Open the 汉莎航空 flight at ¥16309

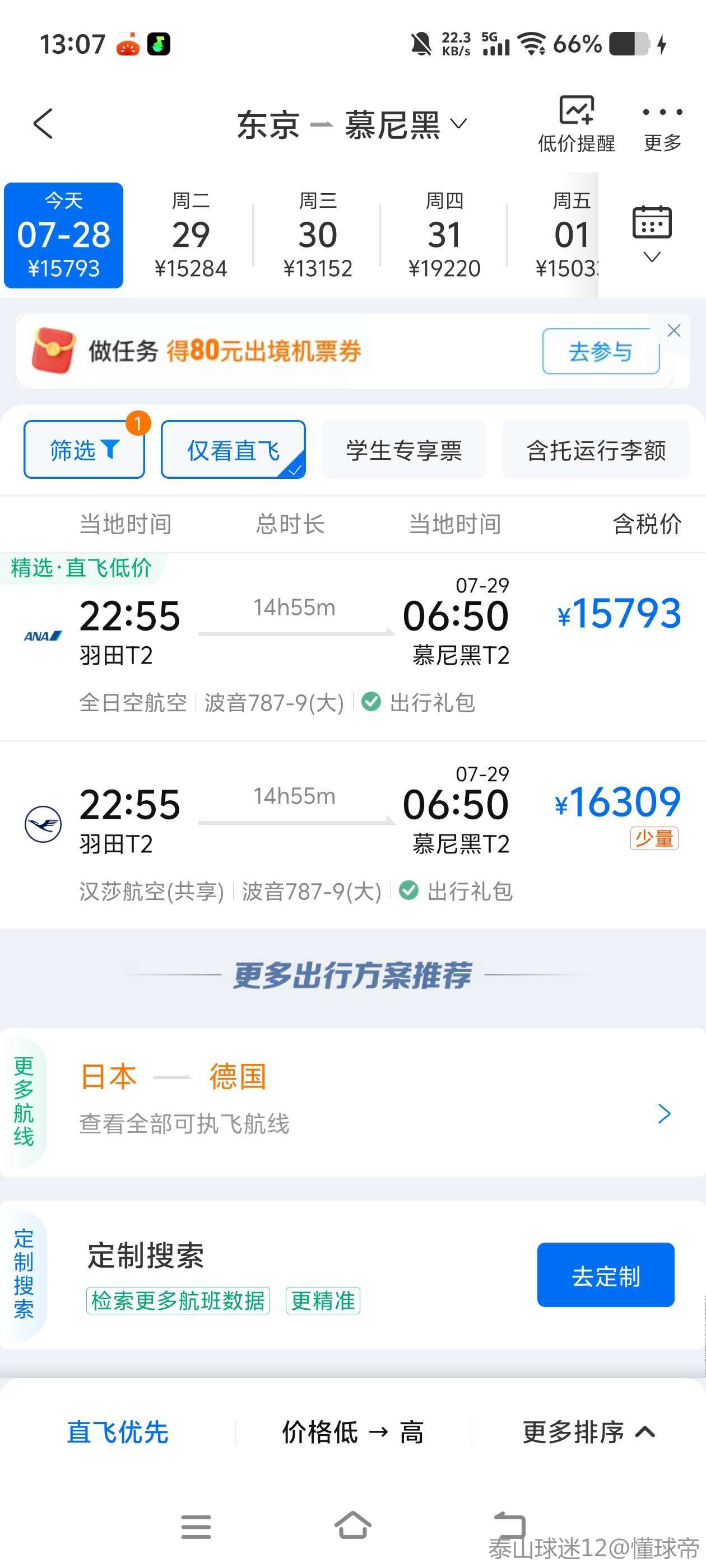click(x=352, y=834)
